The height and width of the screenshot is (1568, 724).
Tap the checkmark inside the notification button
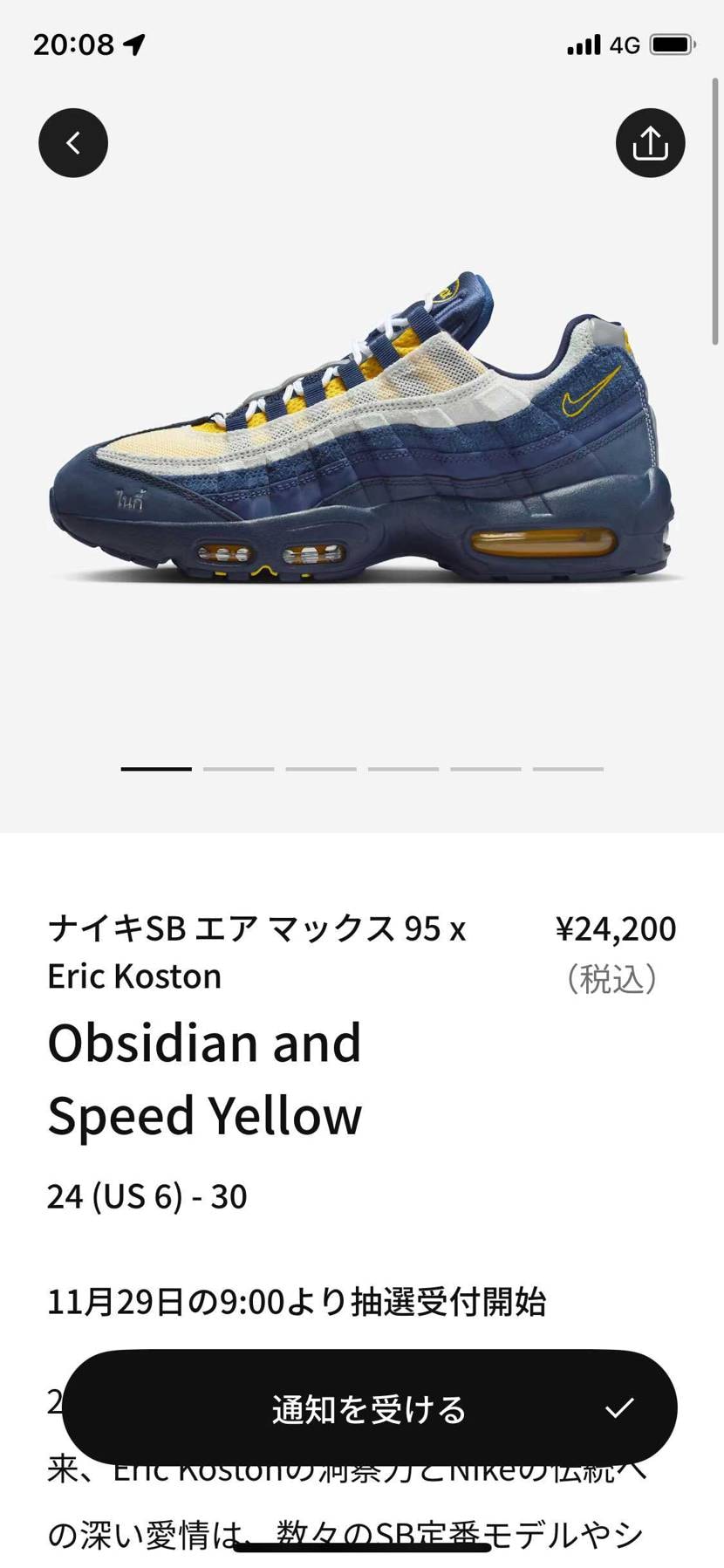click(620, 1407)
